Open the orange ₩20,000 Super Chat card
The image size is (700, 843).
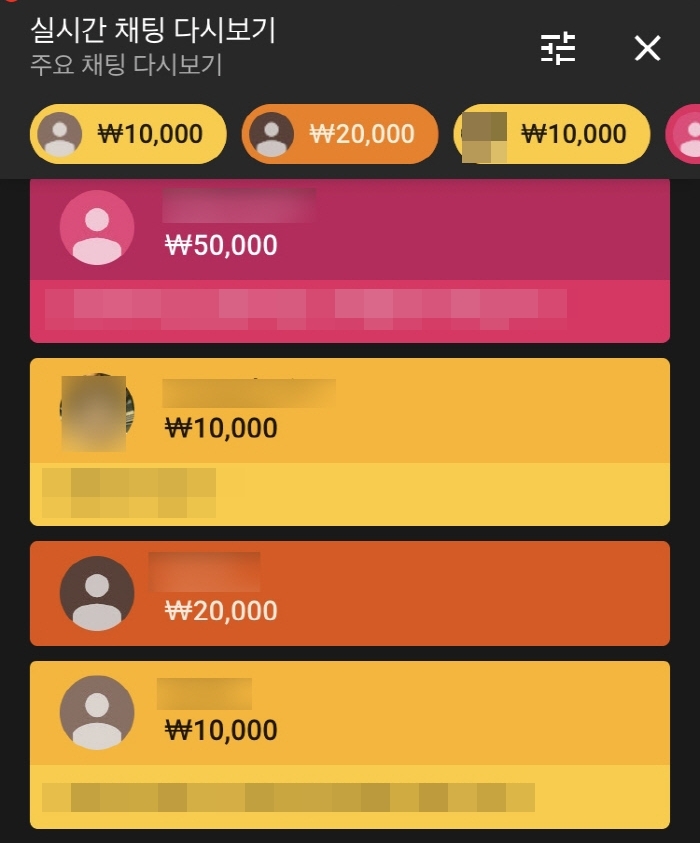click(350, 593)
